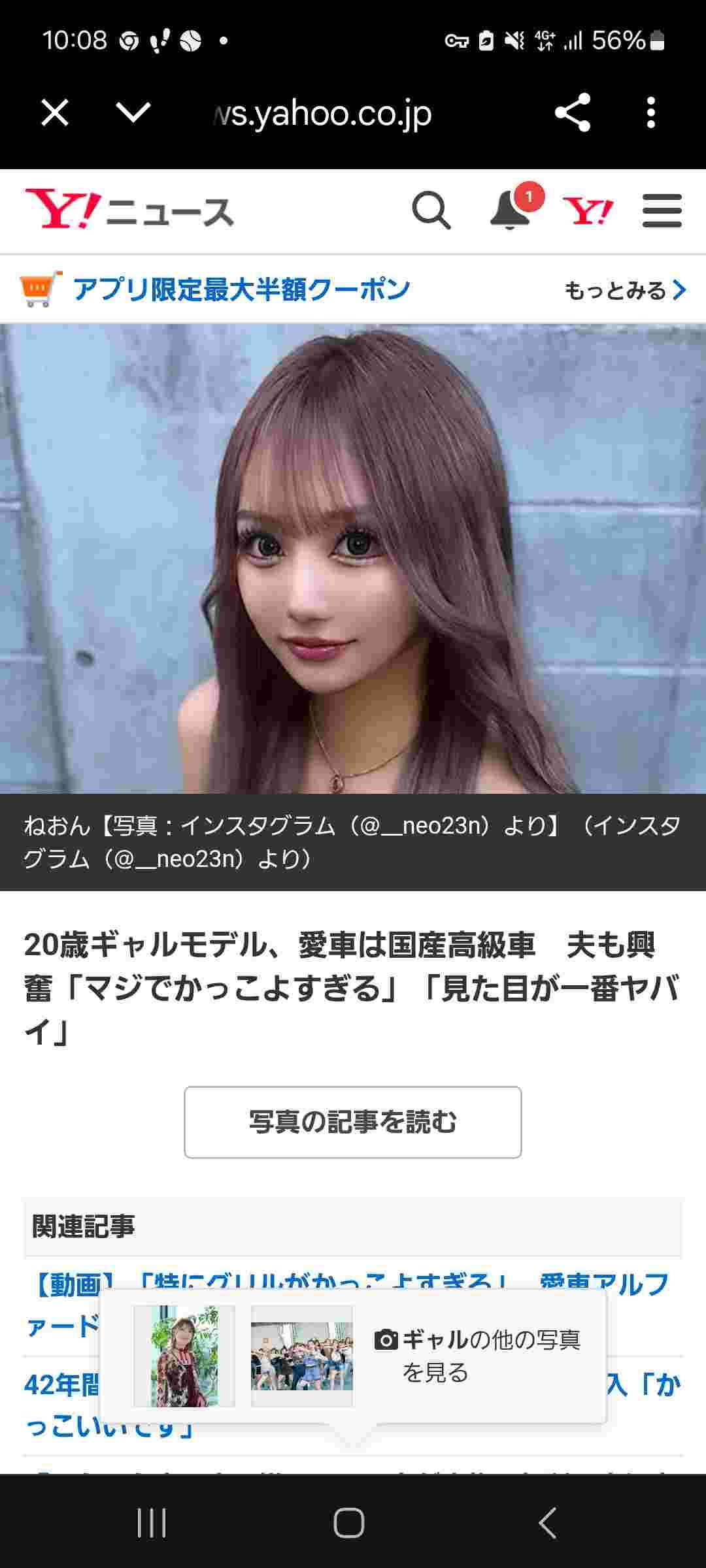The width and height of the screenshot is (706, 1568).
Task: Tap the Yahoo!ニュース logo
Action: 129,210
